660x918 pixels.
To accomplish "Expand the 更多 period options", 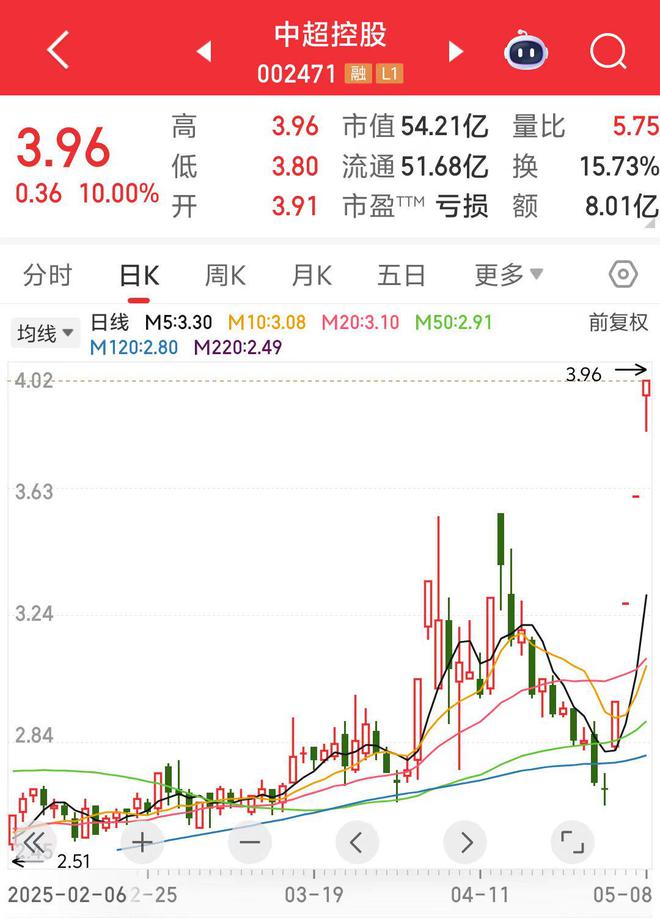I will (x=508, y=275).
